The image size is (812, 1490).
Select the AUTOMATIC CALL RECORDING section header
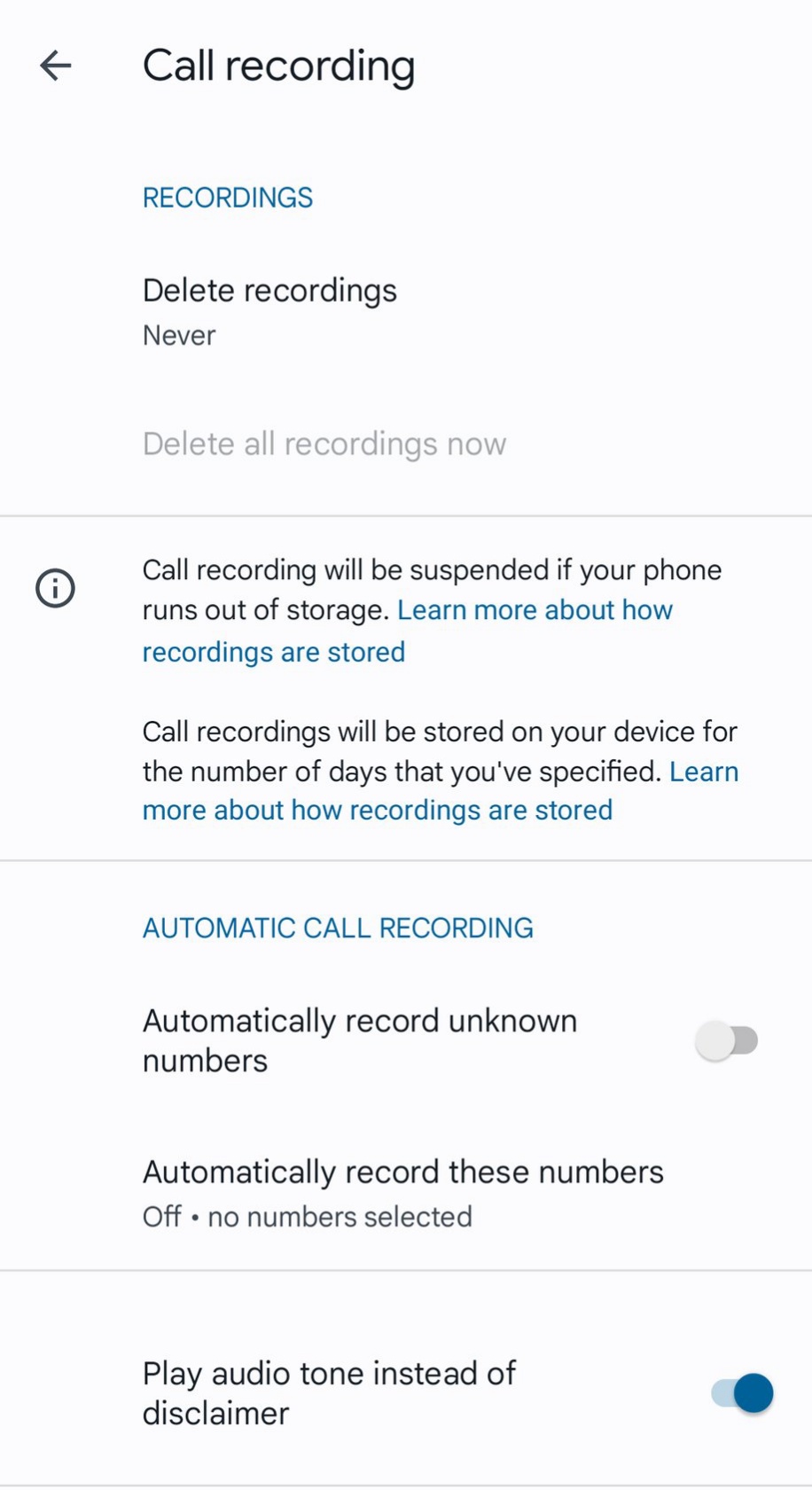(337, 927)
